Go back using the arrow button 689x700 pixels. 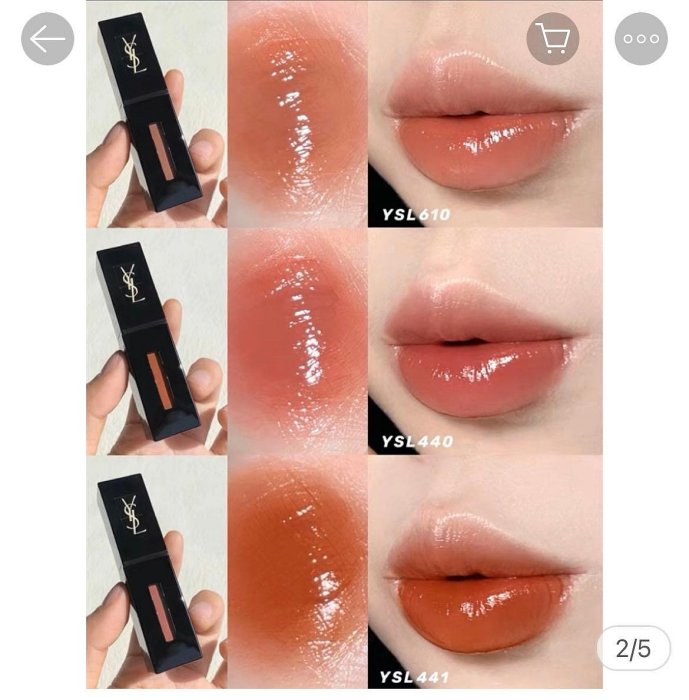[47, 39]
